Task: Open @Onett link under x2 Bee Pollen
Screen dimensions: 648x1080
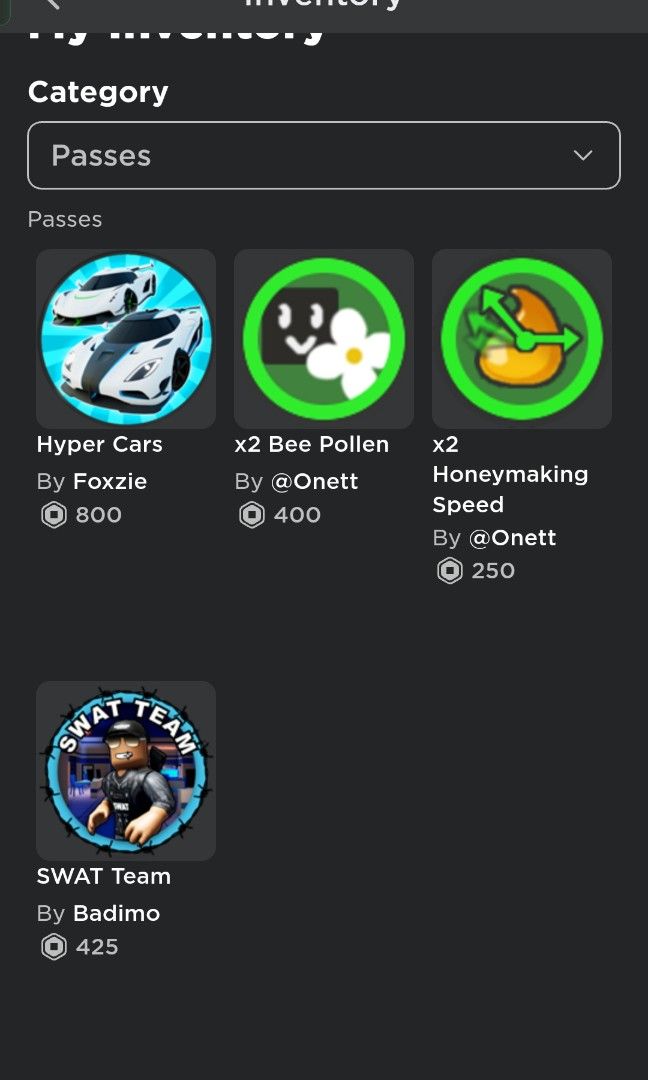Action: coord(314,481)
